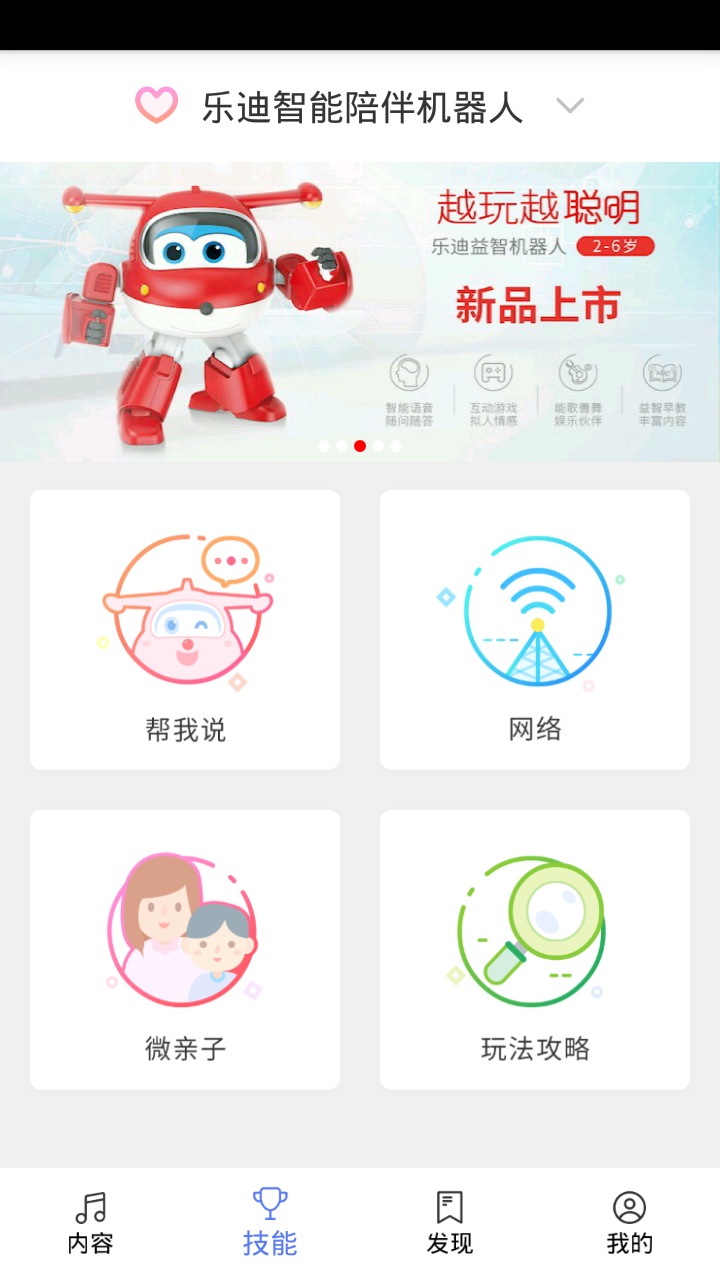Open the 帮我说 card

[x=185, y=630]
